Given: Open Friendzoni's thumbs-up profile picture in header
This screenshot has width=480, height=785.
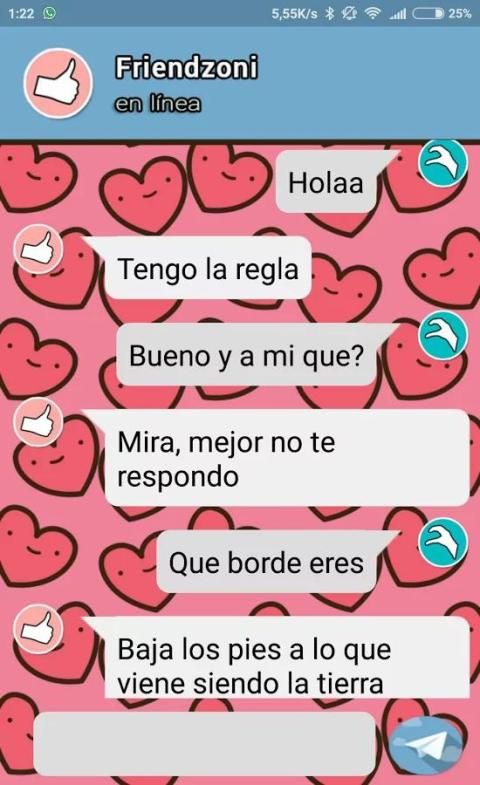Looking at the screenshot, I should [x=59, y=83].
